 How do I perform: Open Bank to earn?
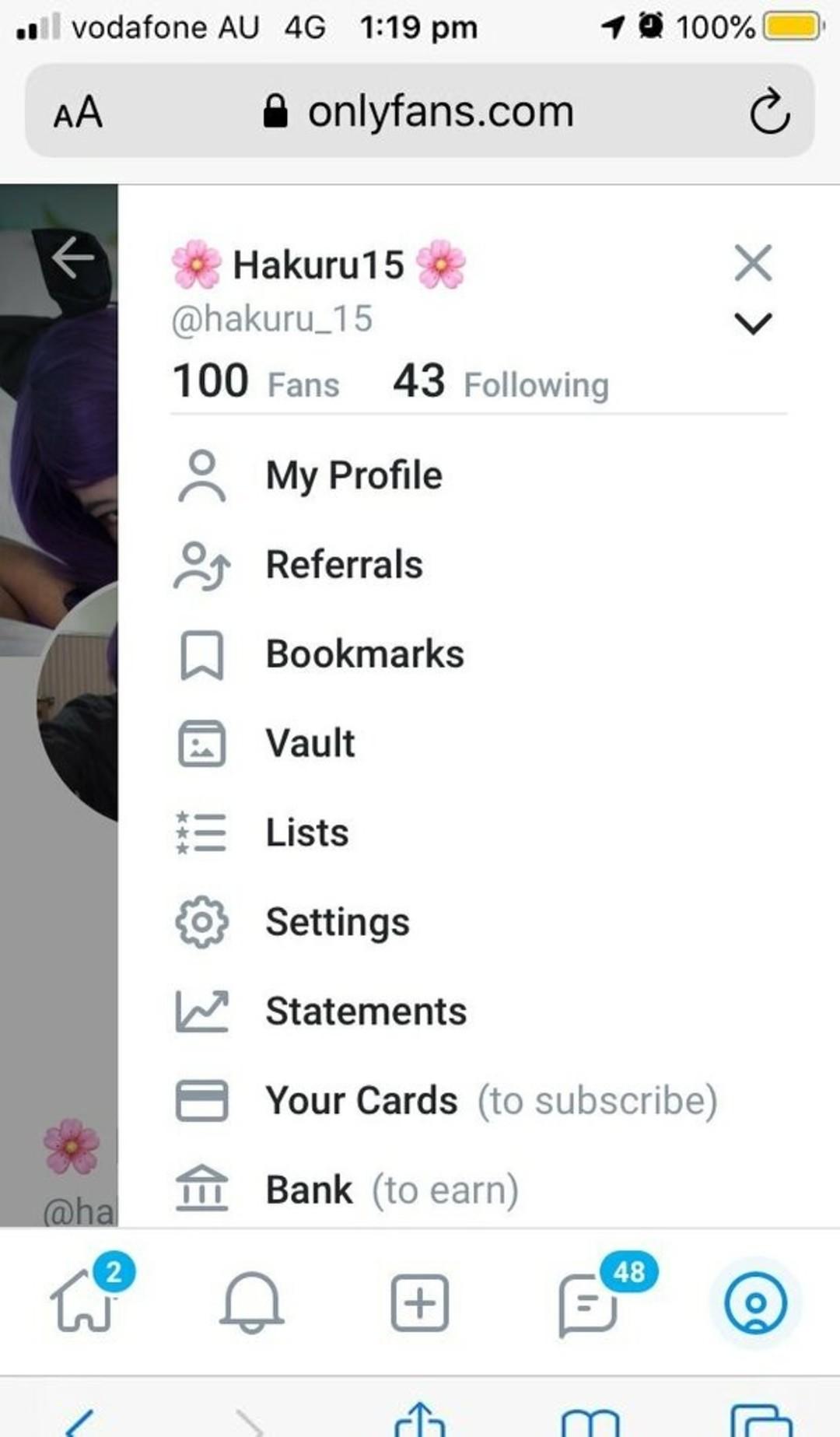click(478, 1190)
